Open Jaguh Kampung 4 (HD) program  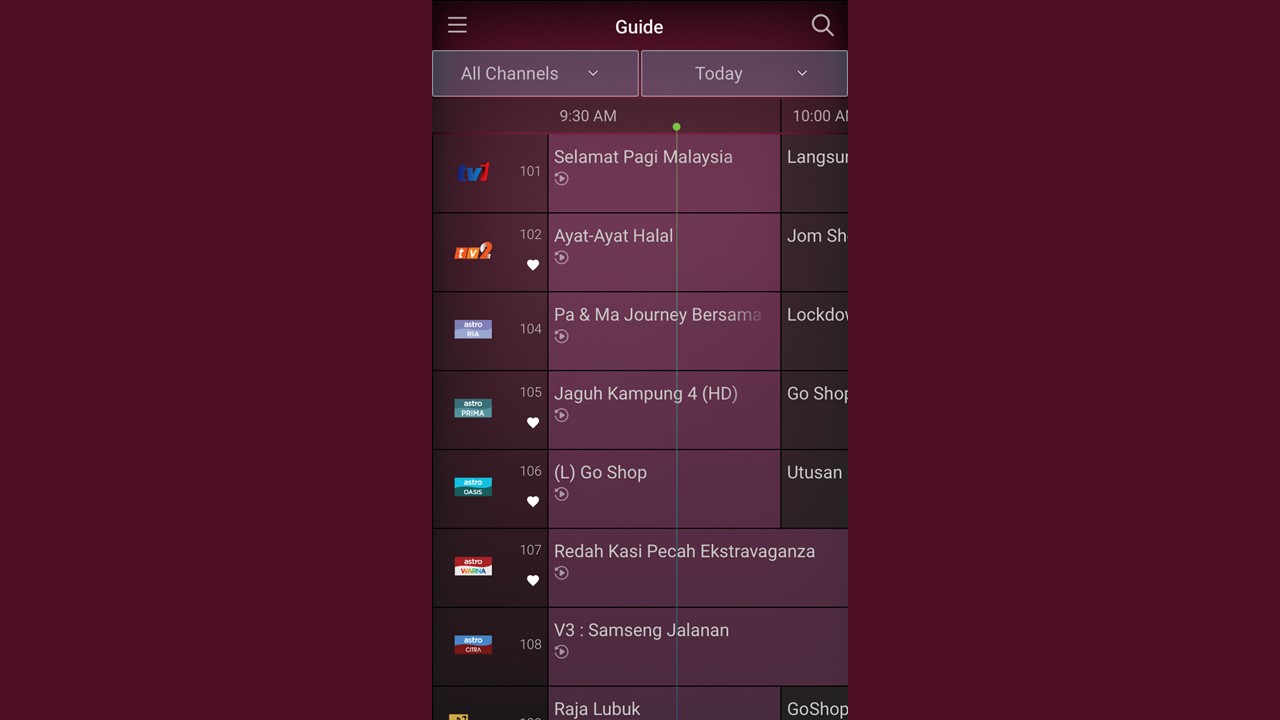point(646,395)
